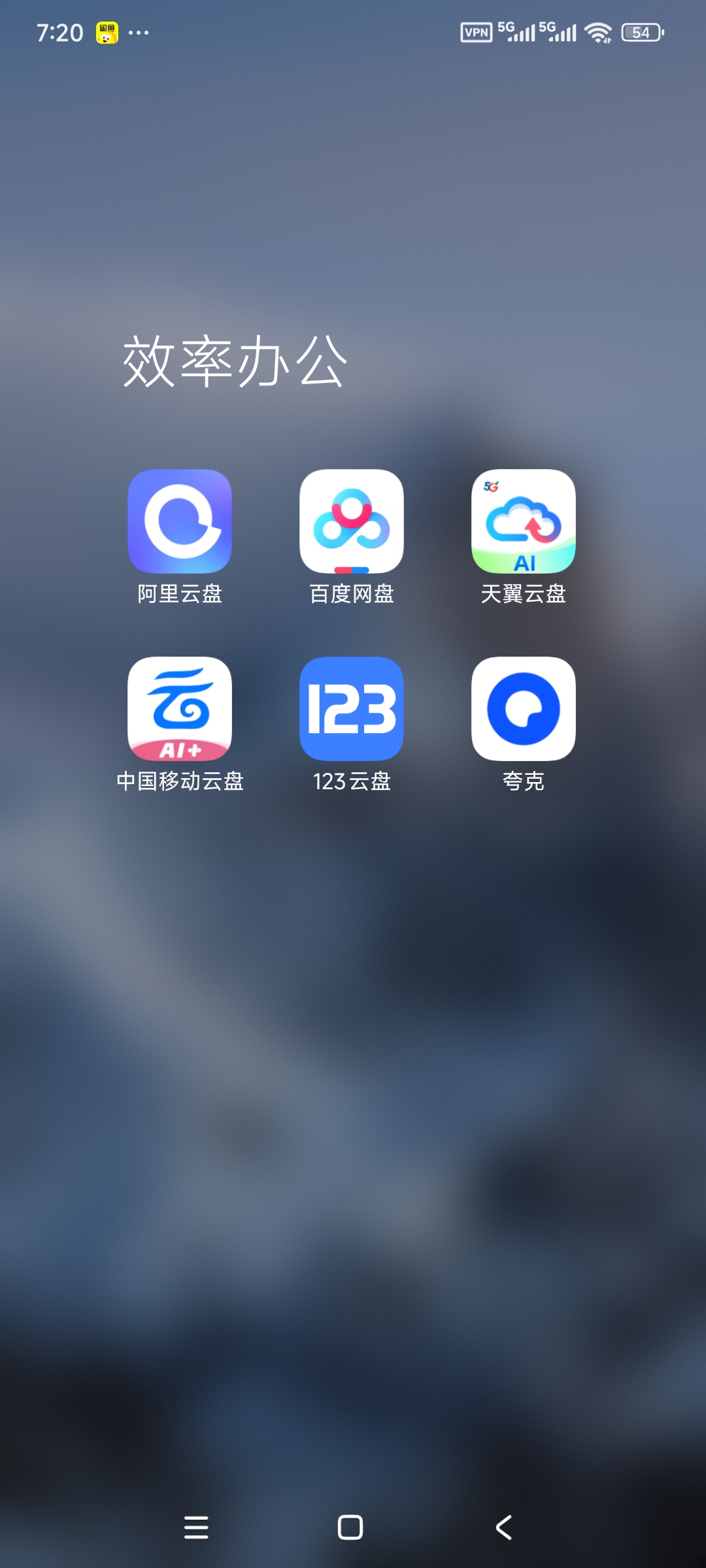This screenshot has width=706, height=1568.
Task: Rename the 效率办公 folder title
Action: [235, 361]
